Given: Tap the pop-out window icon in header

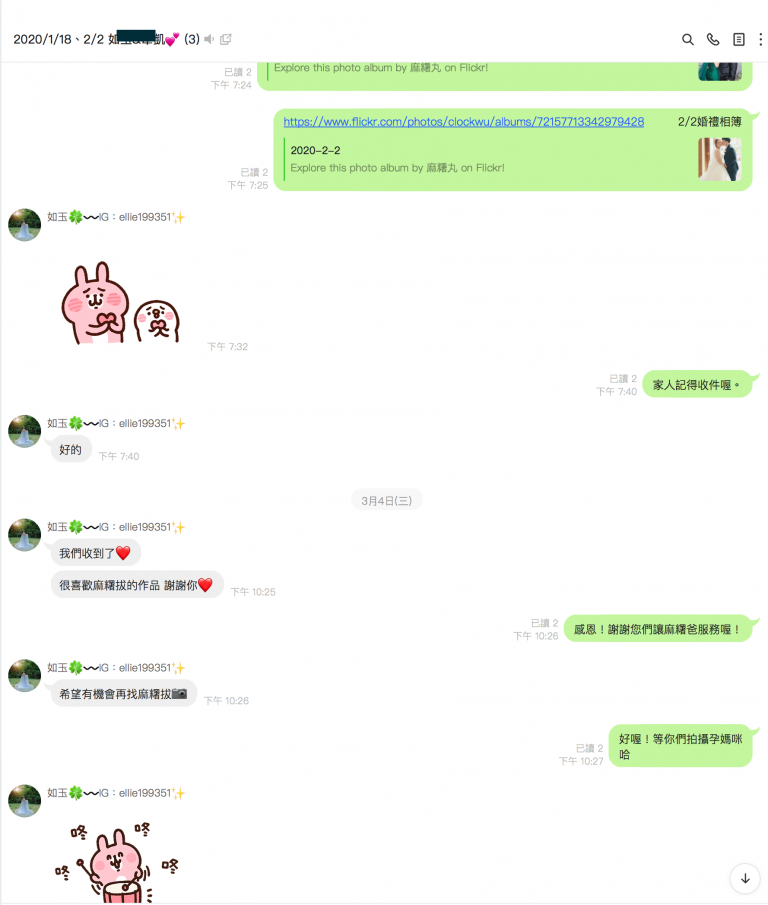Looking at the screenshot, I should (226, 40).
